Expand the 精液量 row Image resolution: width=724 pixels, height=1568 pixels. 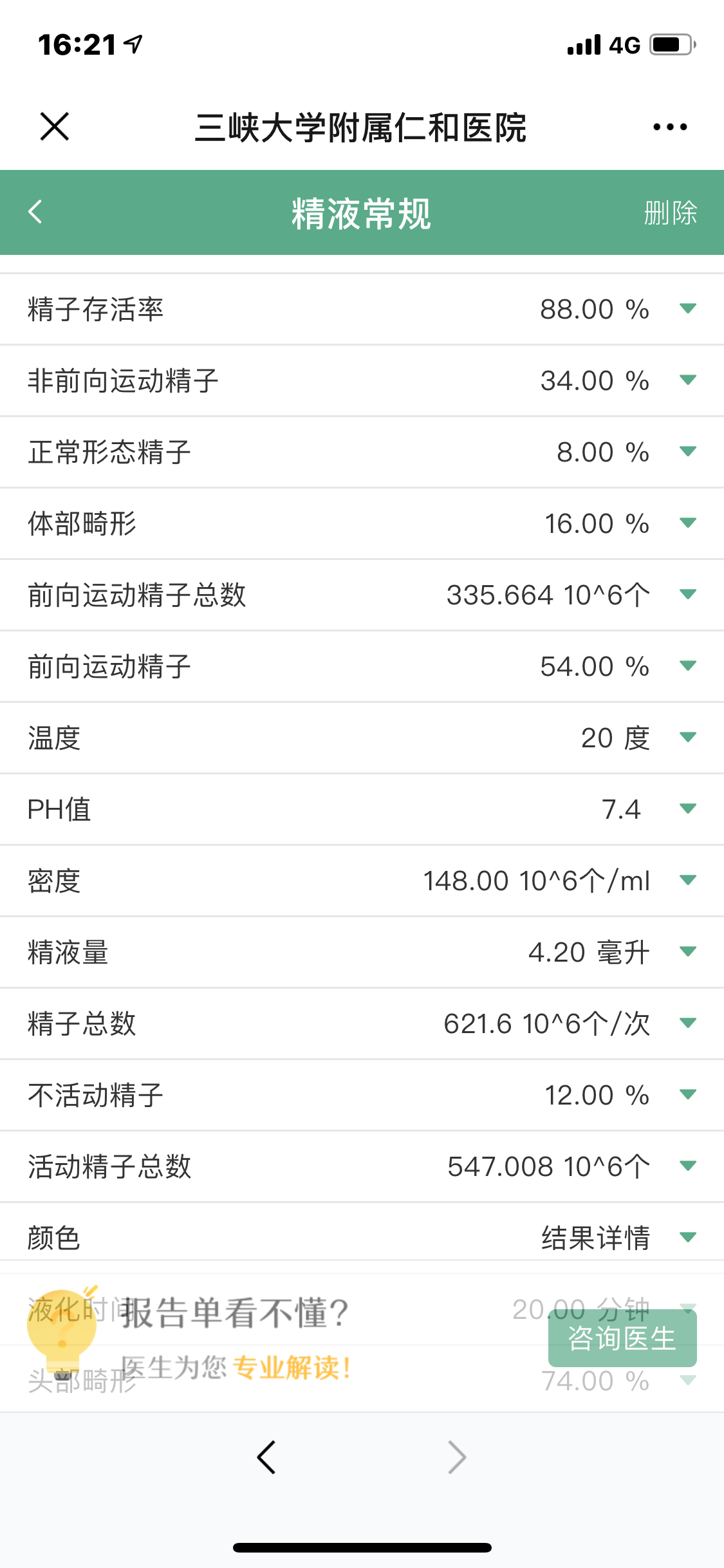(362, 952)
